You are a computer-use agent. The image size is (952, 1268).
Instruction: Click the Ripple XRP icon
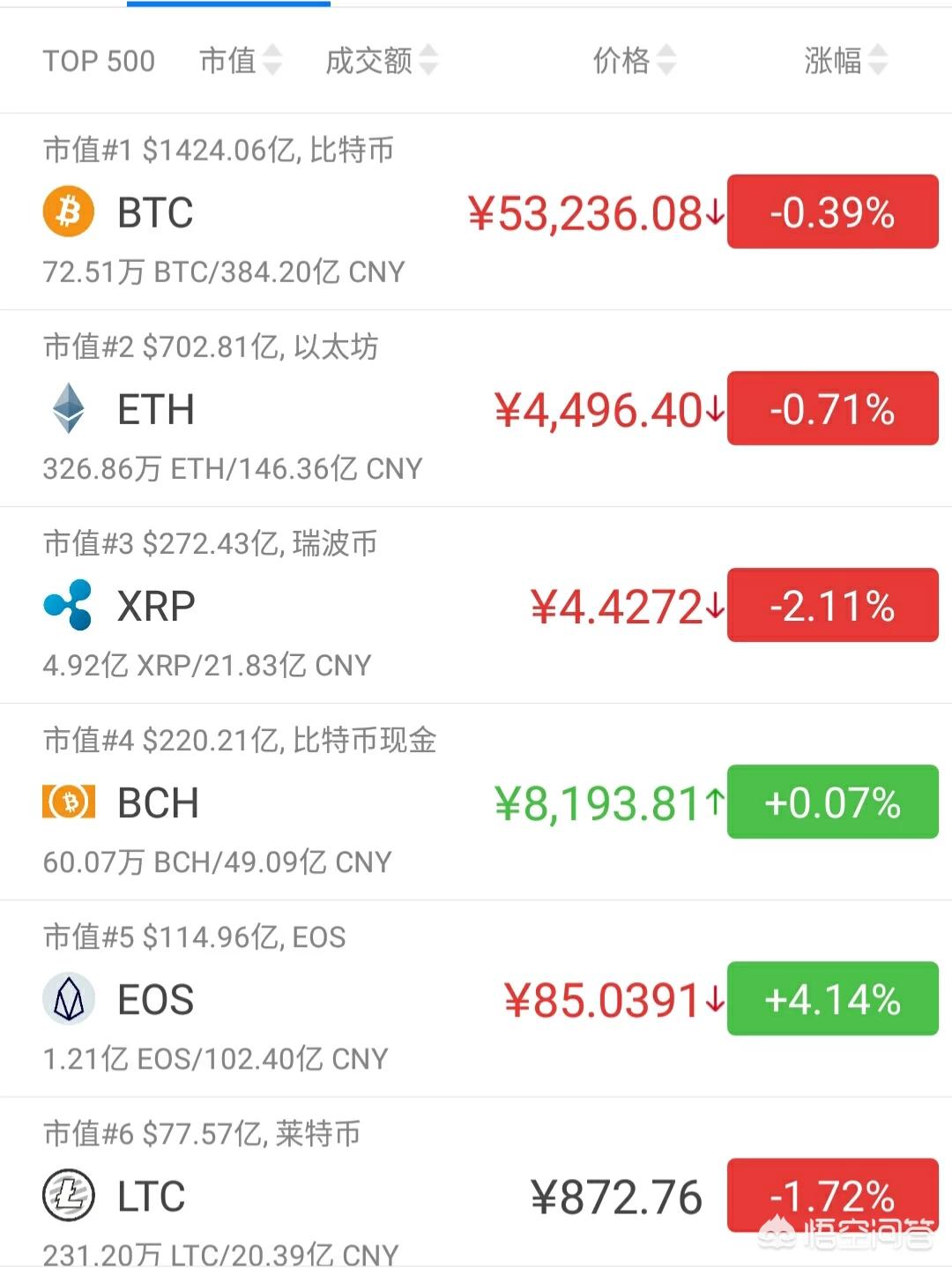coord(69,606)
